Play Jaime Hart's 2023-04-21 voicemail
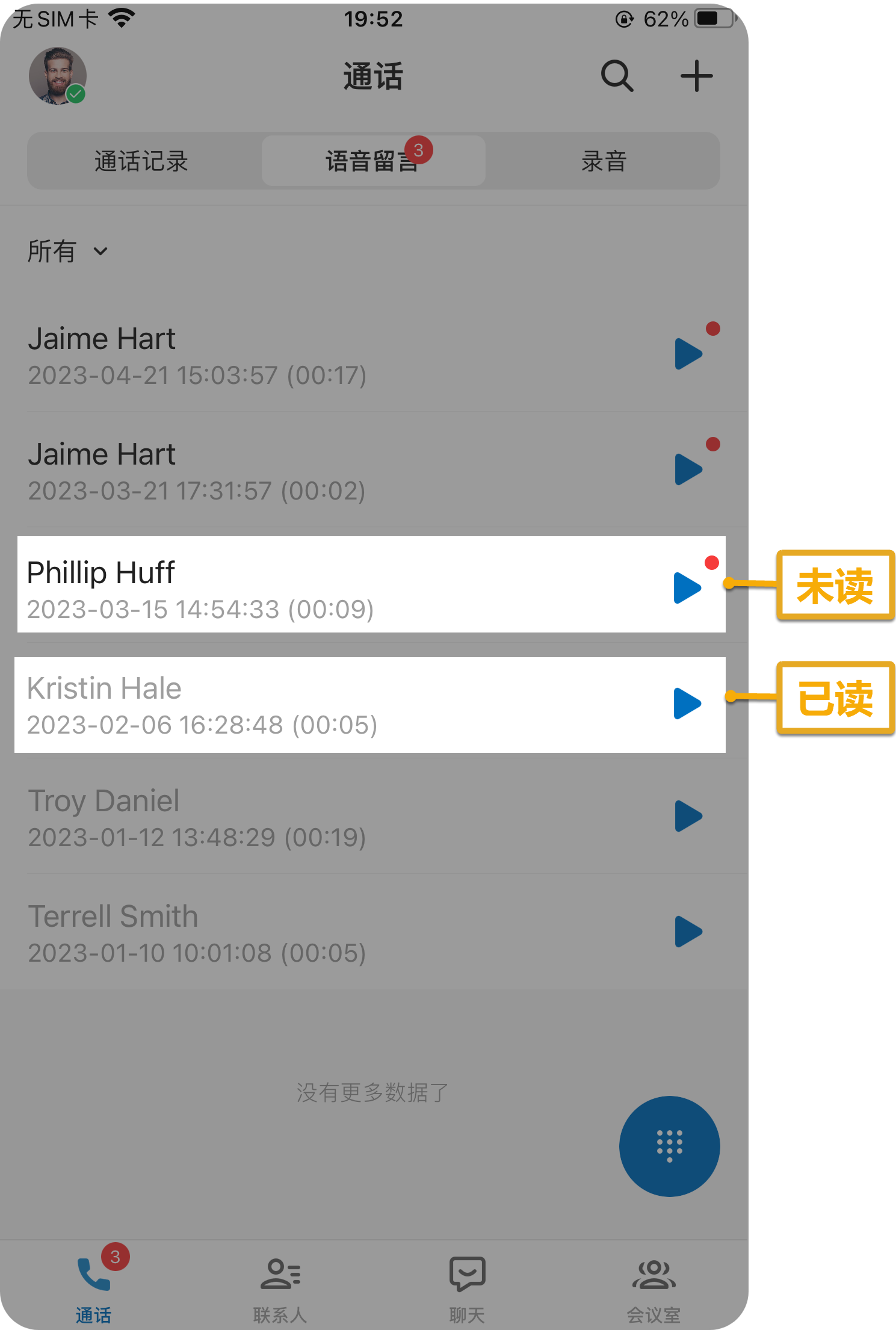 point(688,354)
